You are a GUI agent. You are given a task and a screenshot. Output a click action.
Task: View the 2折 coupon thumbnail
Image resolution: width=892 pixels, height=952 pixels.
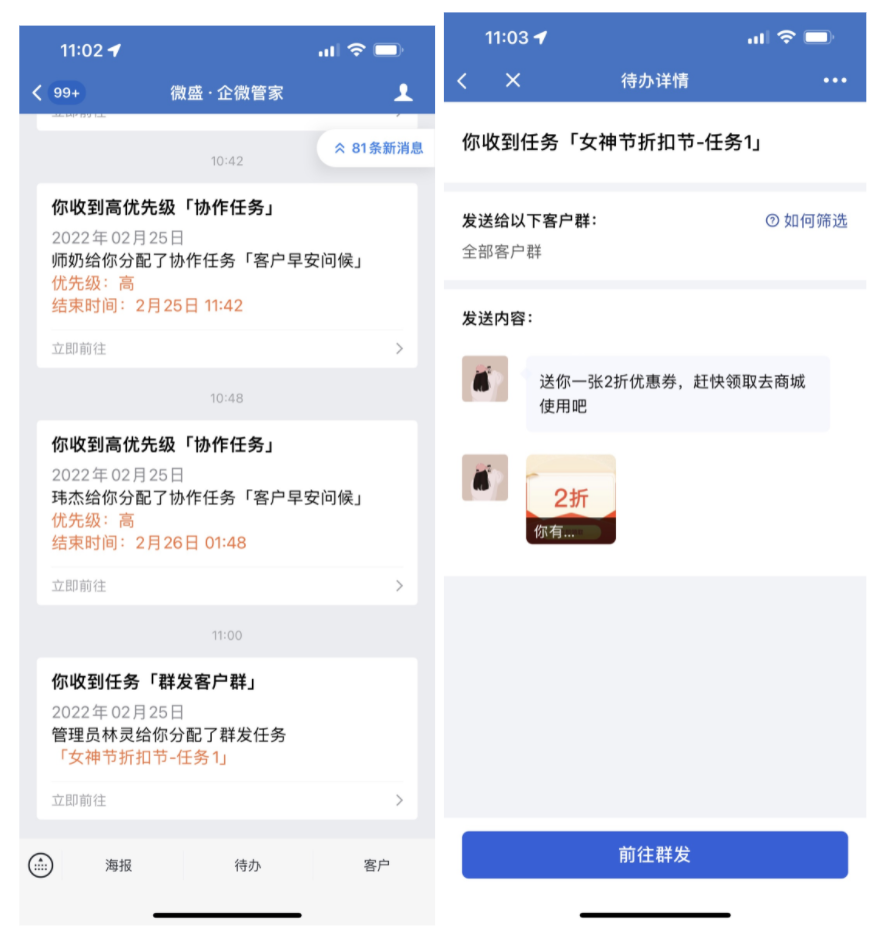570,499
